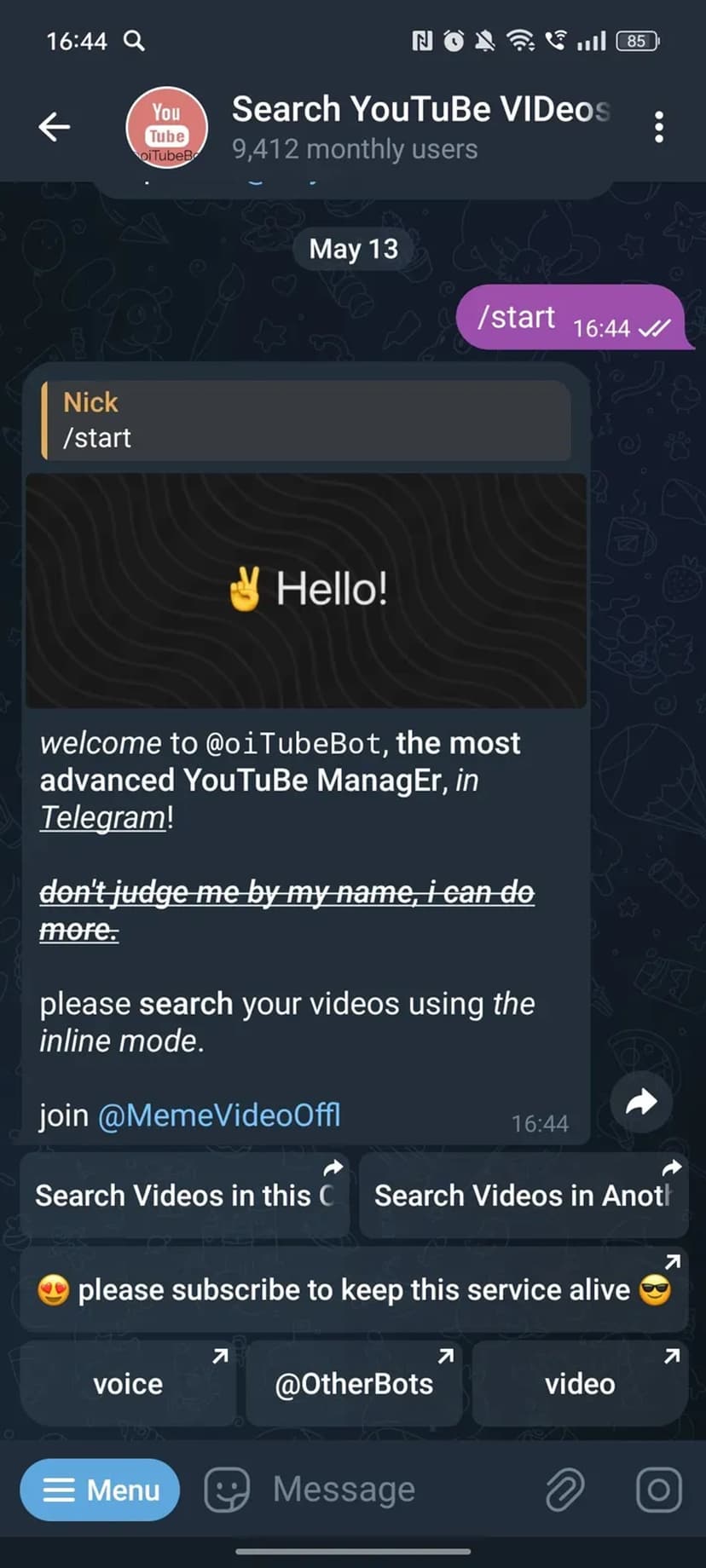Tap Search Videos in this Chat
This screenshot has height=1568, width=706.
[184, 1195]
